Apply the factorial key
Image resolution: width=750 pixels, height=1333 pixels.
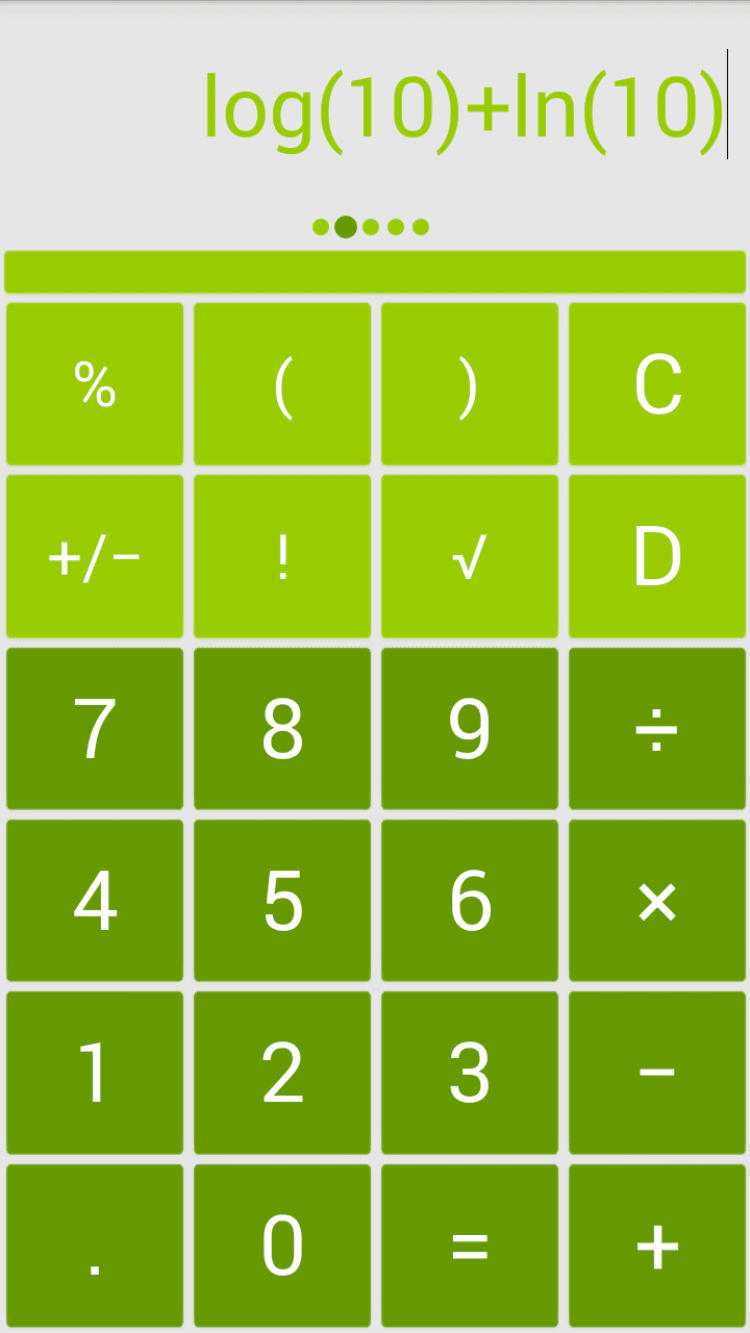point(282,556)
